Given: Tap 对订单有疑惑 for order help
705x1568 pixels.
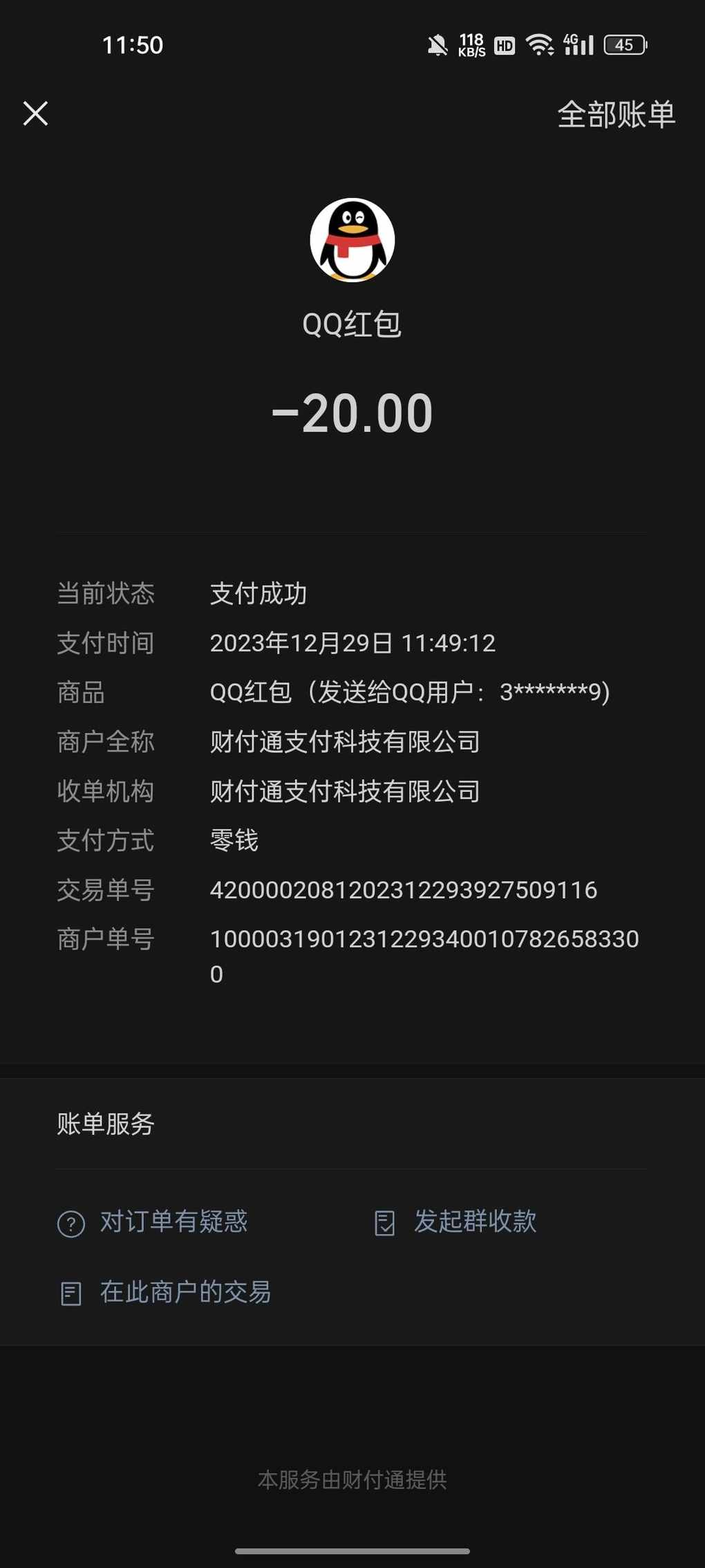Looking at the screenshot, I should [152, 1222].
